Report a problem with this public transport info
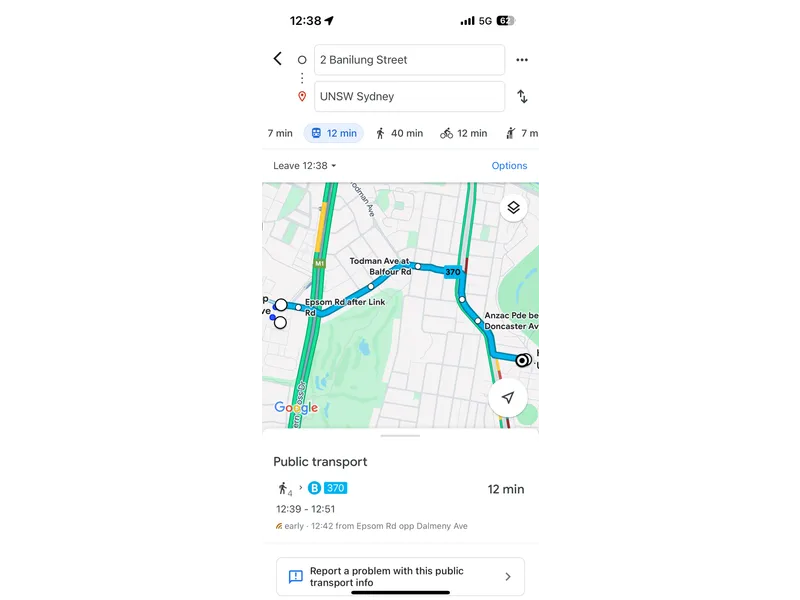 (400, 577)
